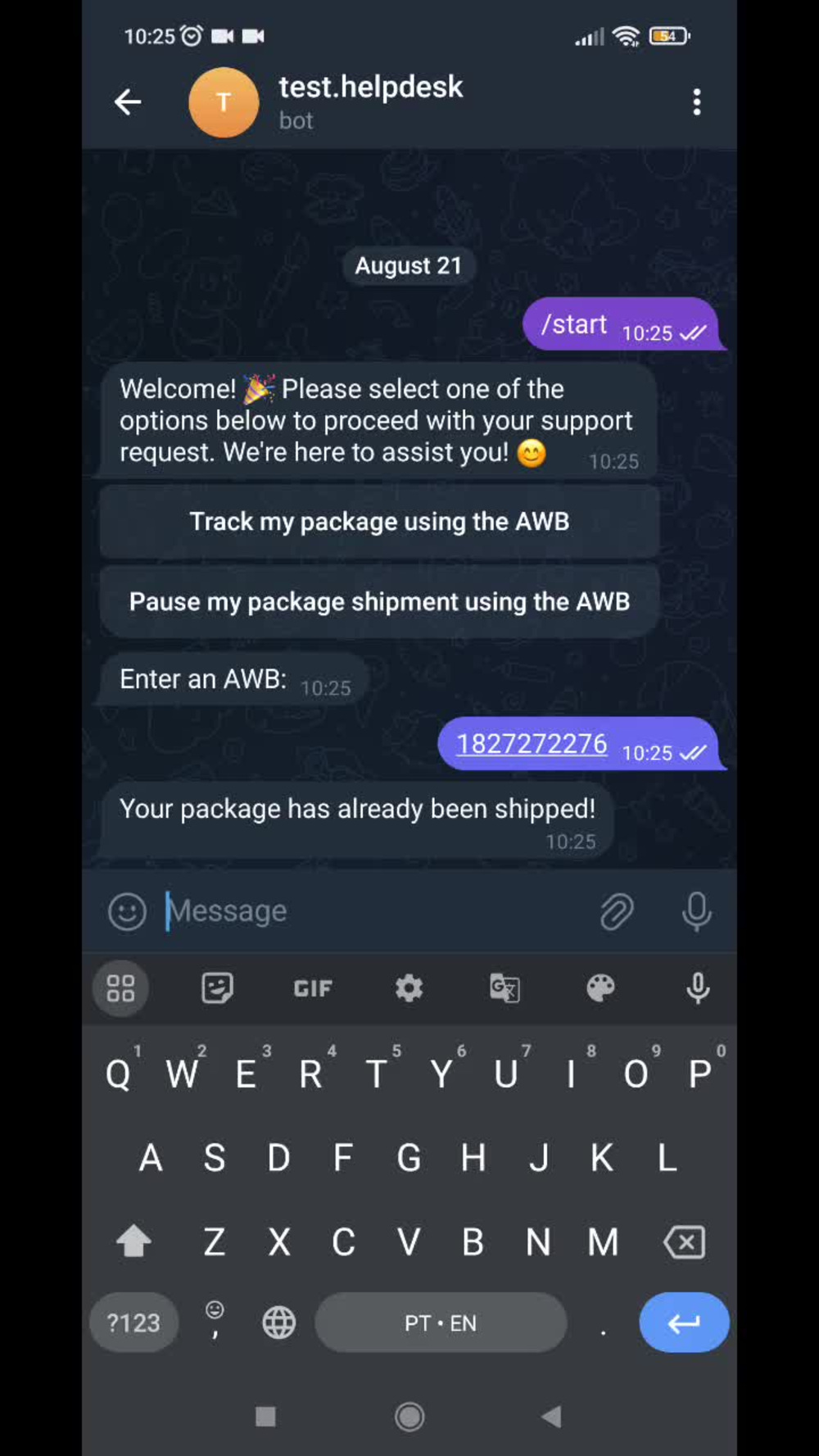Tap the test.helpdesk bot avatar
This screenshot has height=1456, width=819.
[x=224, y=102]
